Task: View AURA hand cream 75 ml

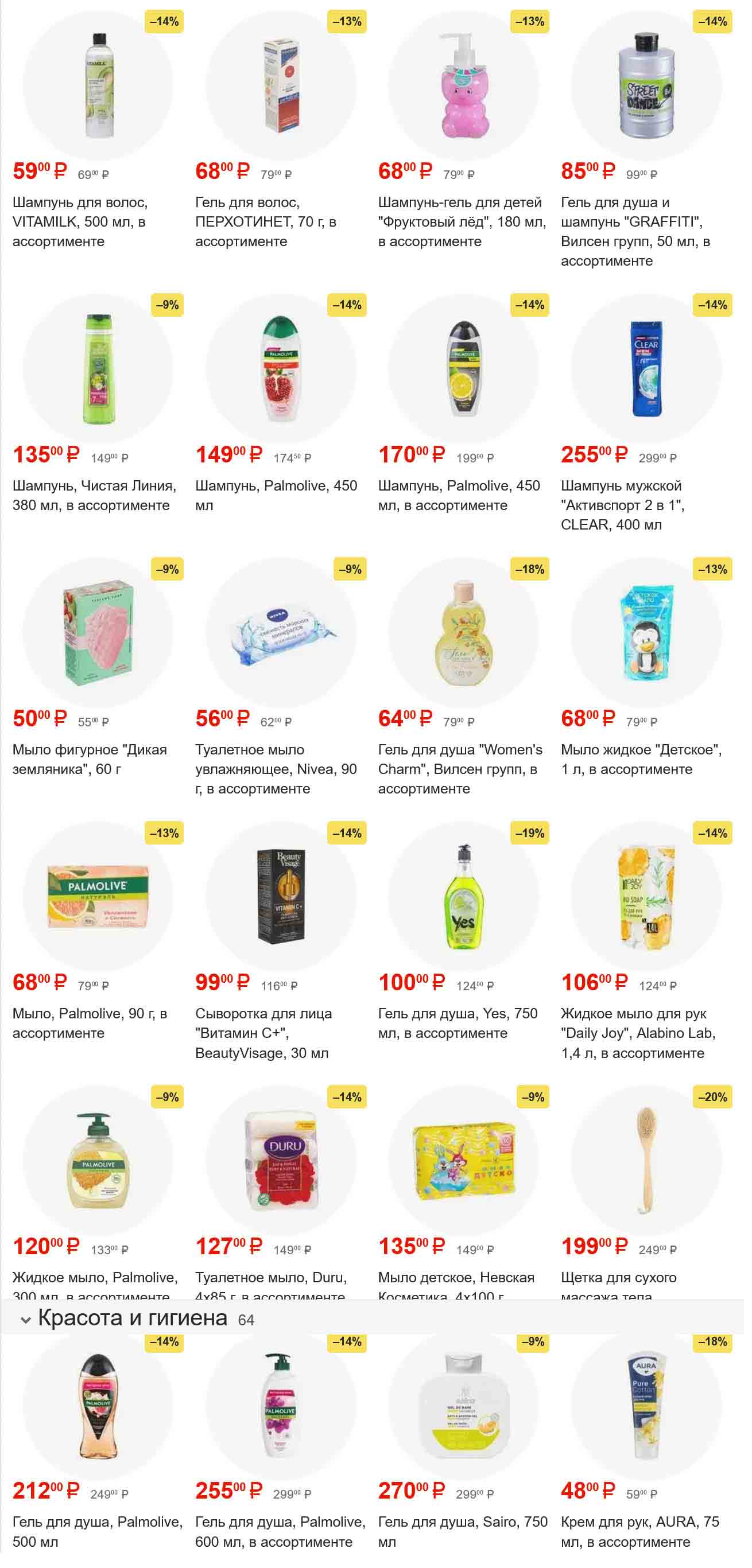Action: click(646, 1406)
